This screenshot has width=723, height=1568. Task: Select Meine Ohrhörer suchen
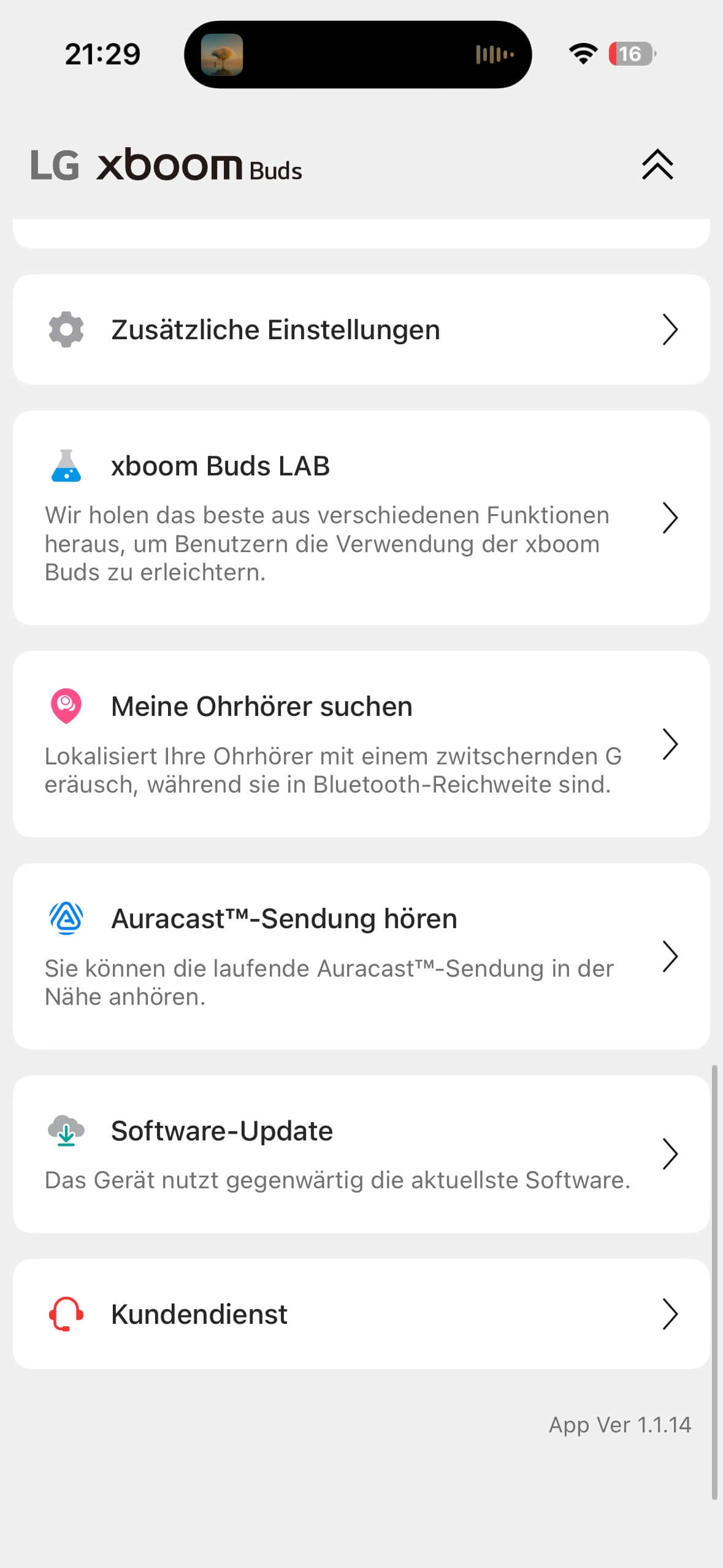[361, 744]
